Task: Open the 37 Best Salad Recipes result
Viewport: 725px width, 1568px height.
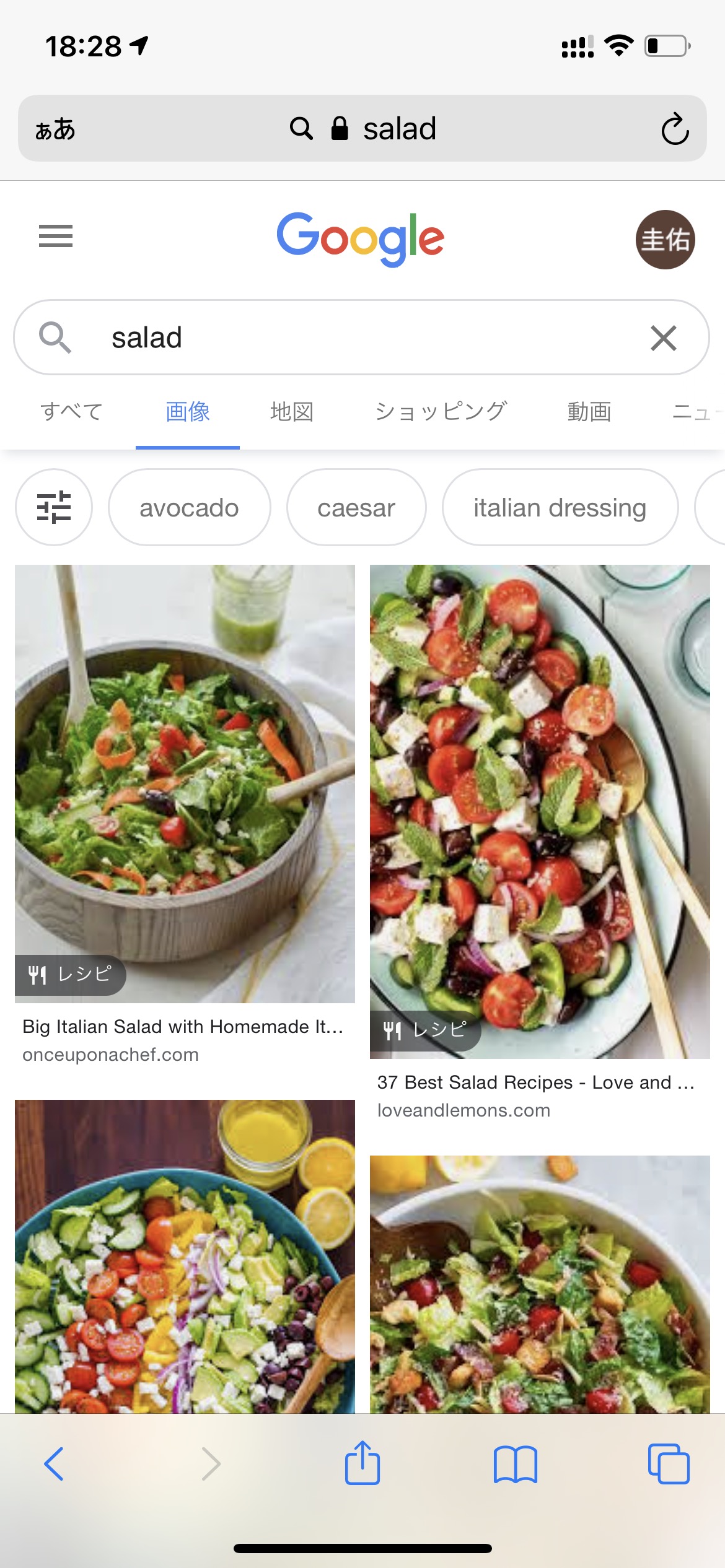Action: pyautogui.click(x=540, y=811)
